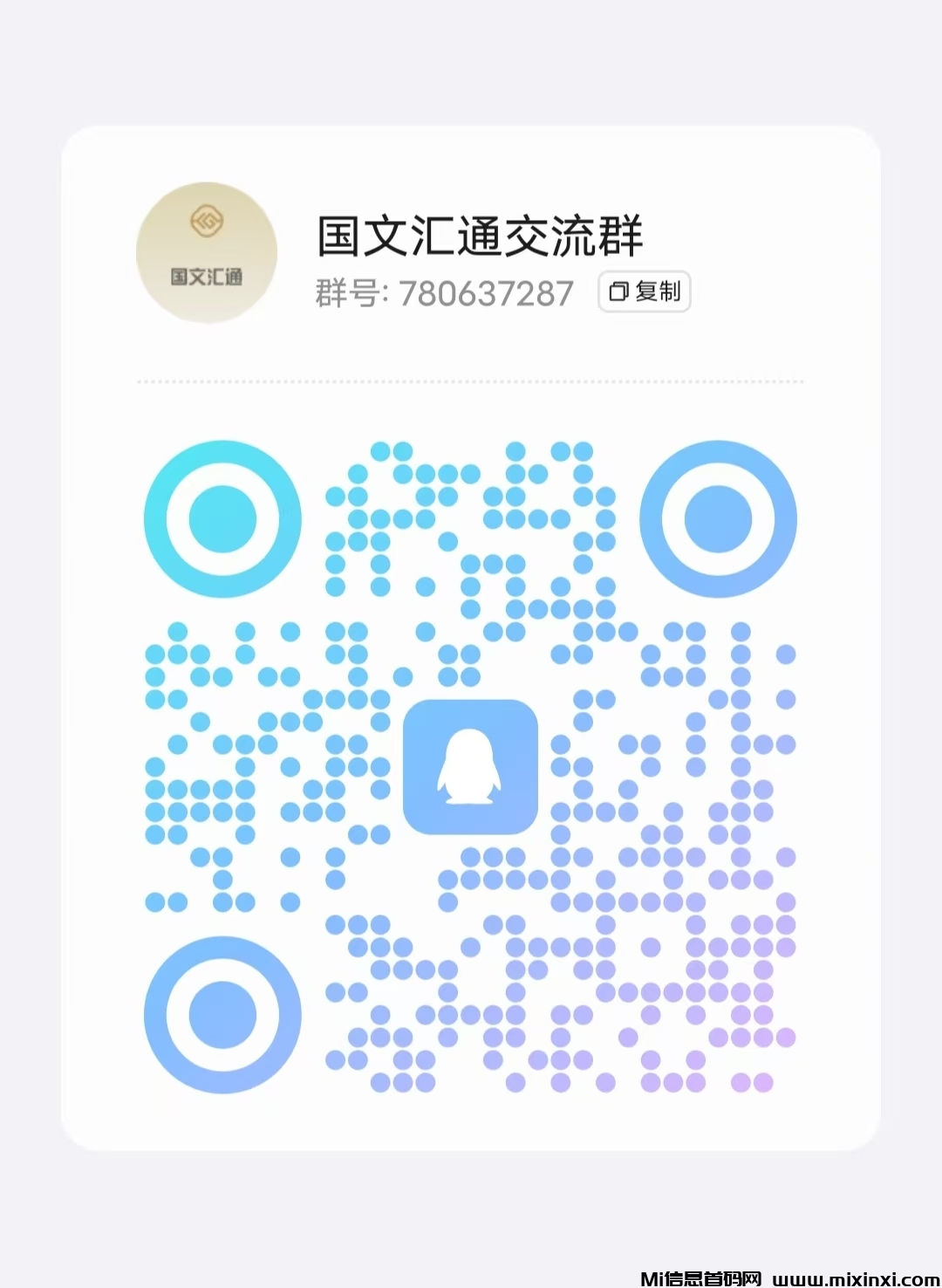The image size is (942, 1288).
Task: Click the 国文汇通 text inside the avatar
Action: click(207, 277)
